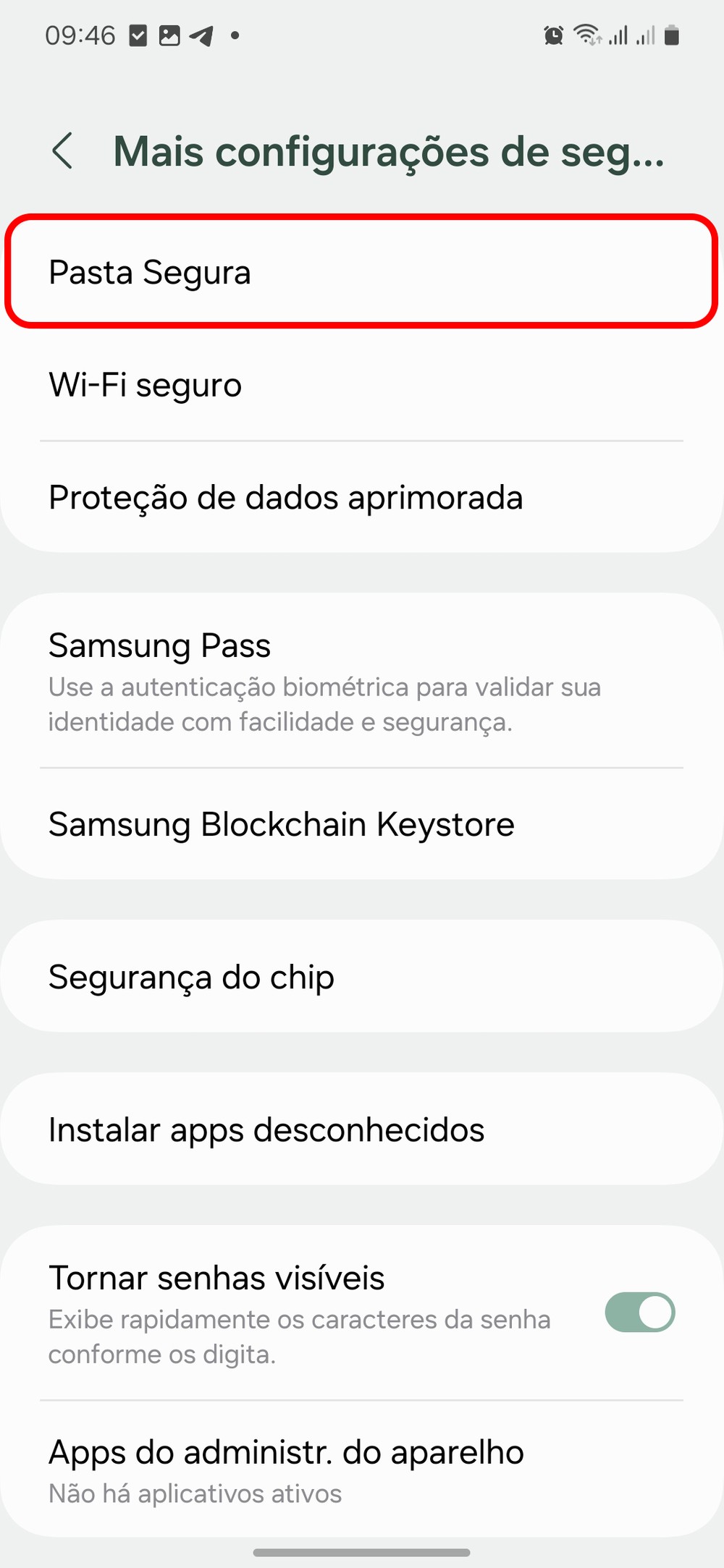724x1568 pixels.
Task: Disable the Tornar senhas visíveis switch
Action: (x=640, y=1313)
